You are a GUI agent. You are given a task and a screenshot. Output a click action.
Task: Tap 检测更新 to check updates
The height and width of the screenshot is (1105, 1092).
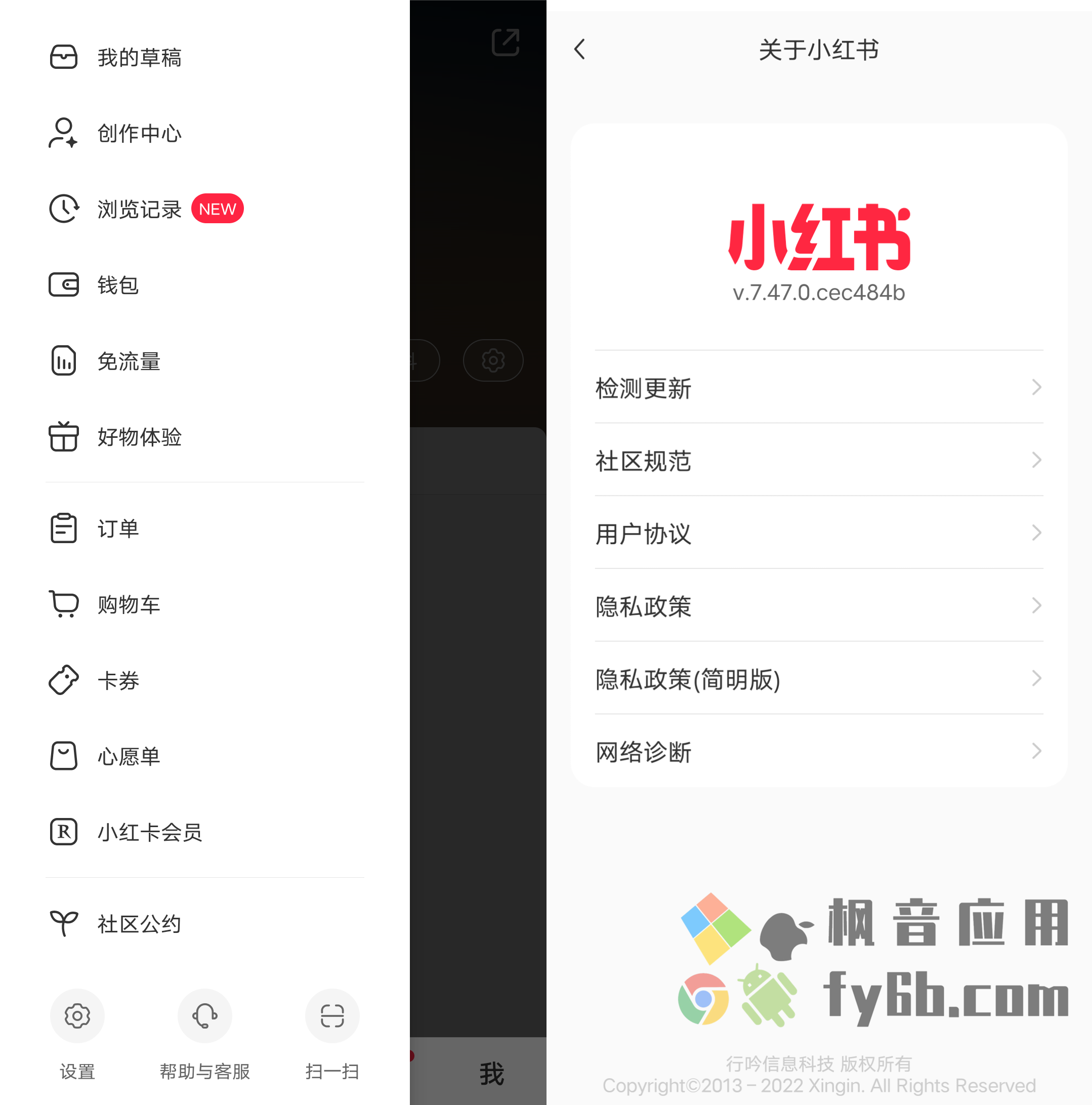(818, 388)
